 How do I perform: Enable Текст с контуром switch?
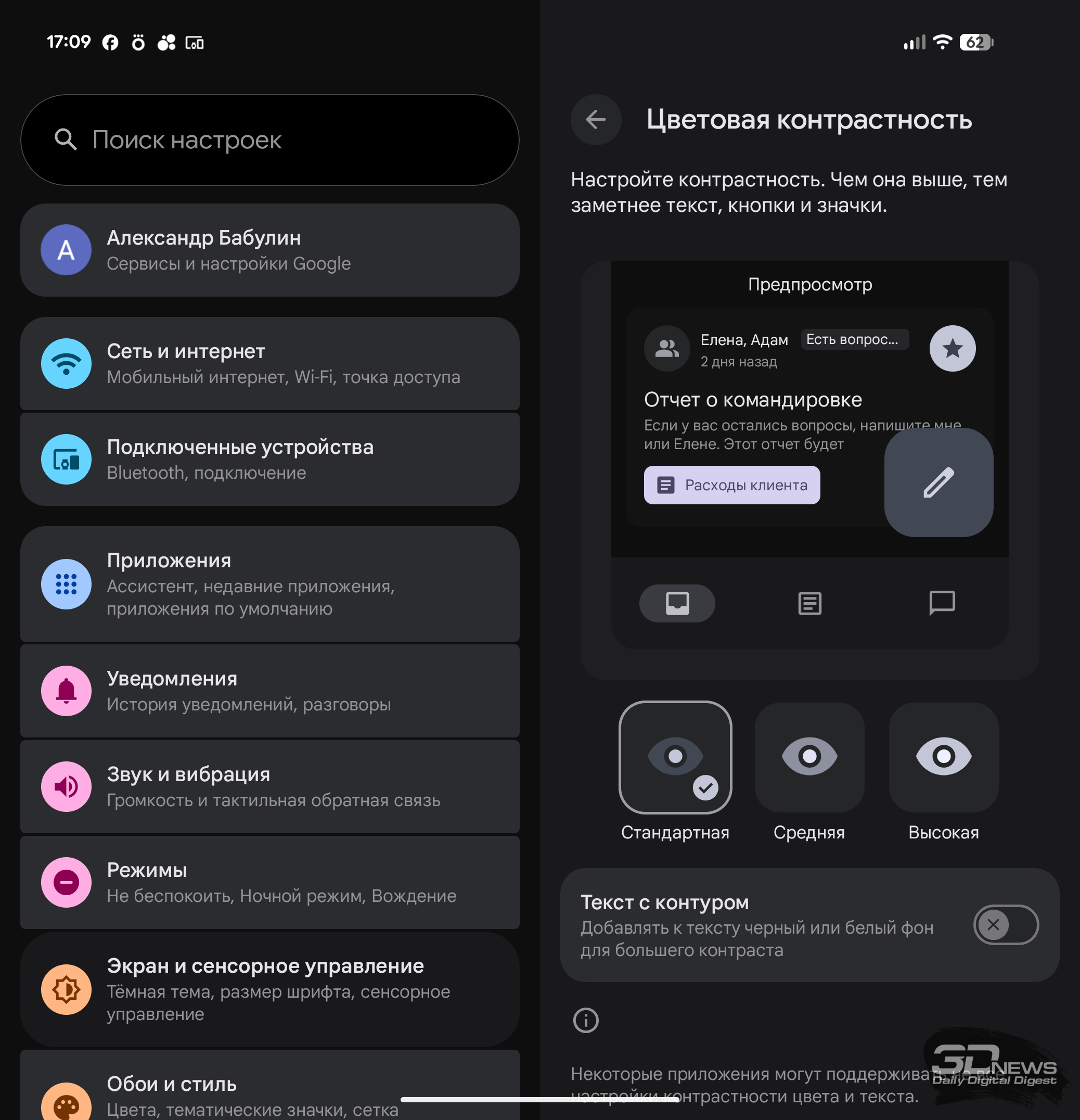(1005, 924)
